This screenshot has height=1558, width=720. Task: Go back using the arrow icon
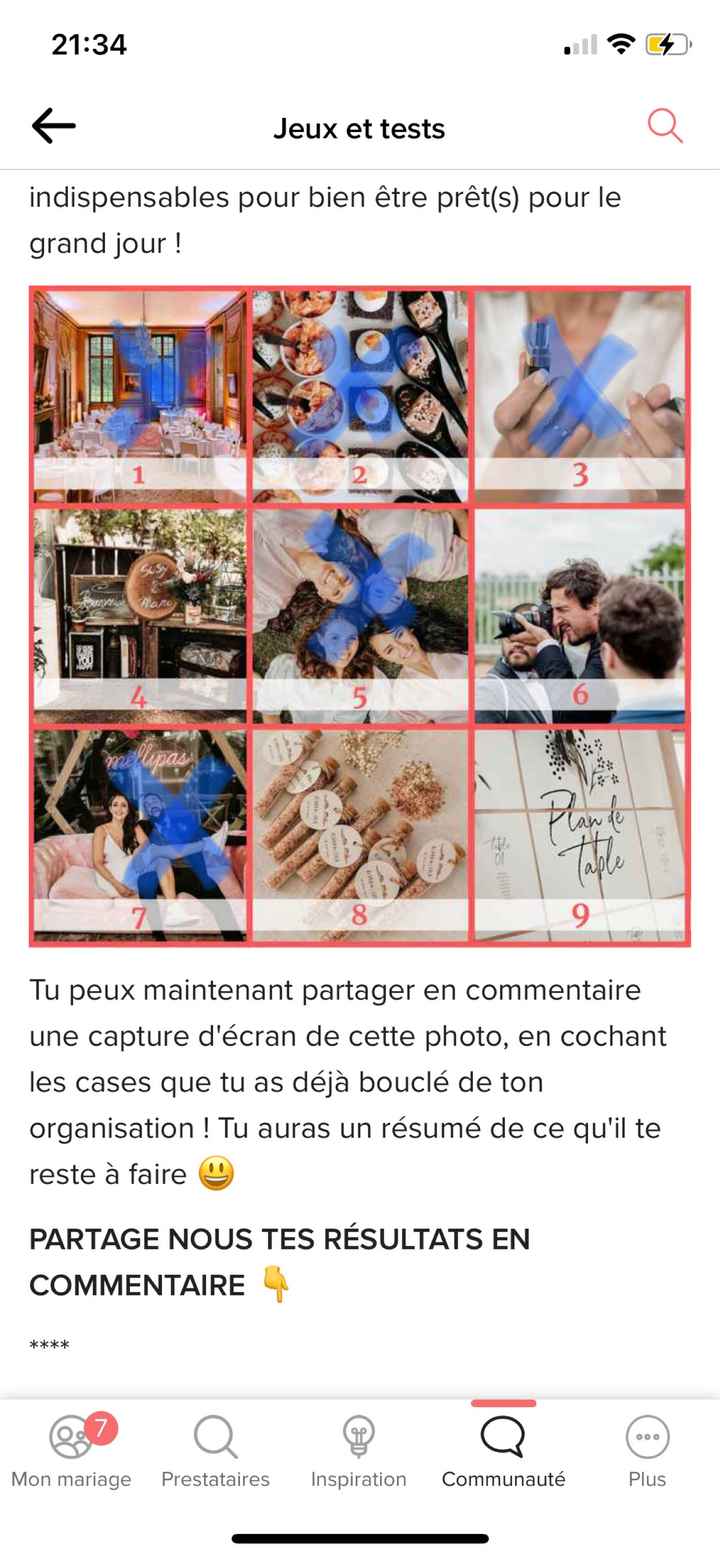pyautogui.click(x=54, y=126)
